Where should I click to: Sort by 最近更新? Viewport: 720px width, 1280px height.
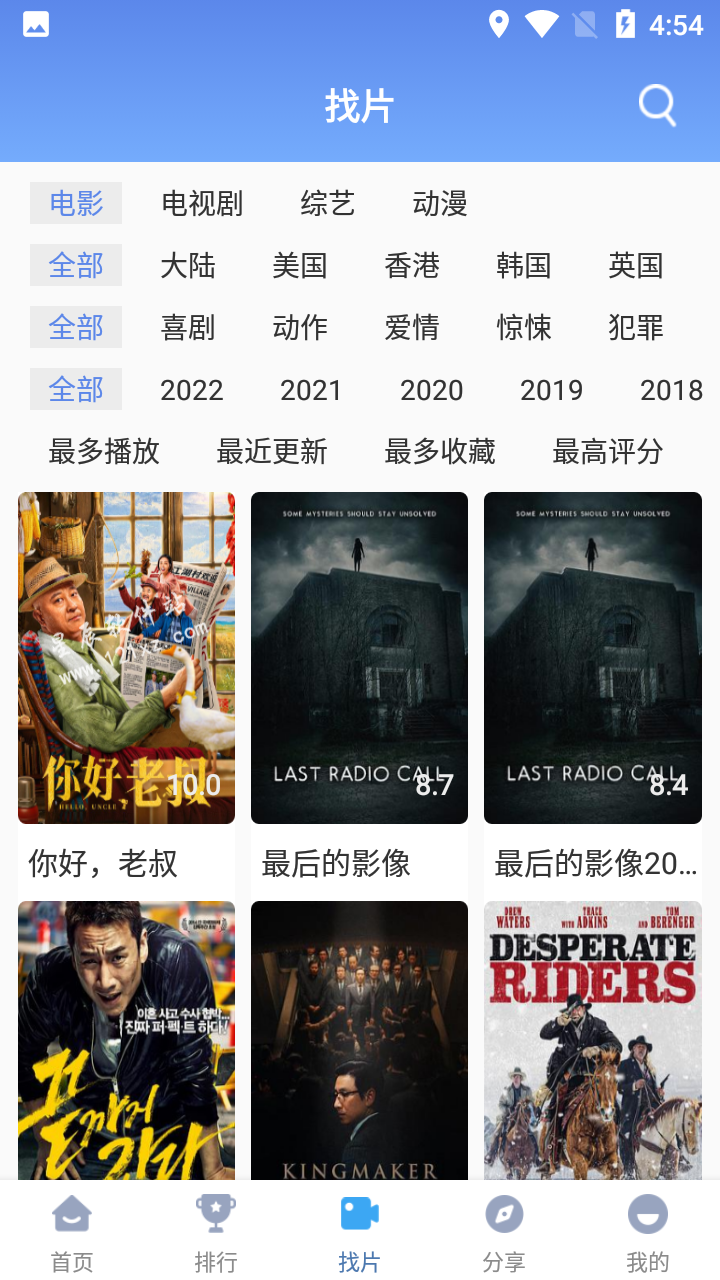click(272, 452)
